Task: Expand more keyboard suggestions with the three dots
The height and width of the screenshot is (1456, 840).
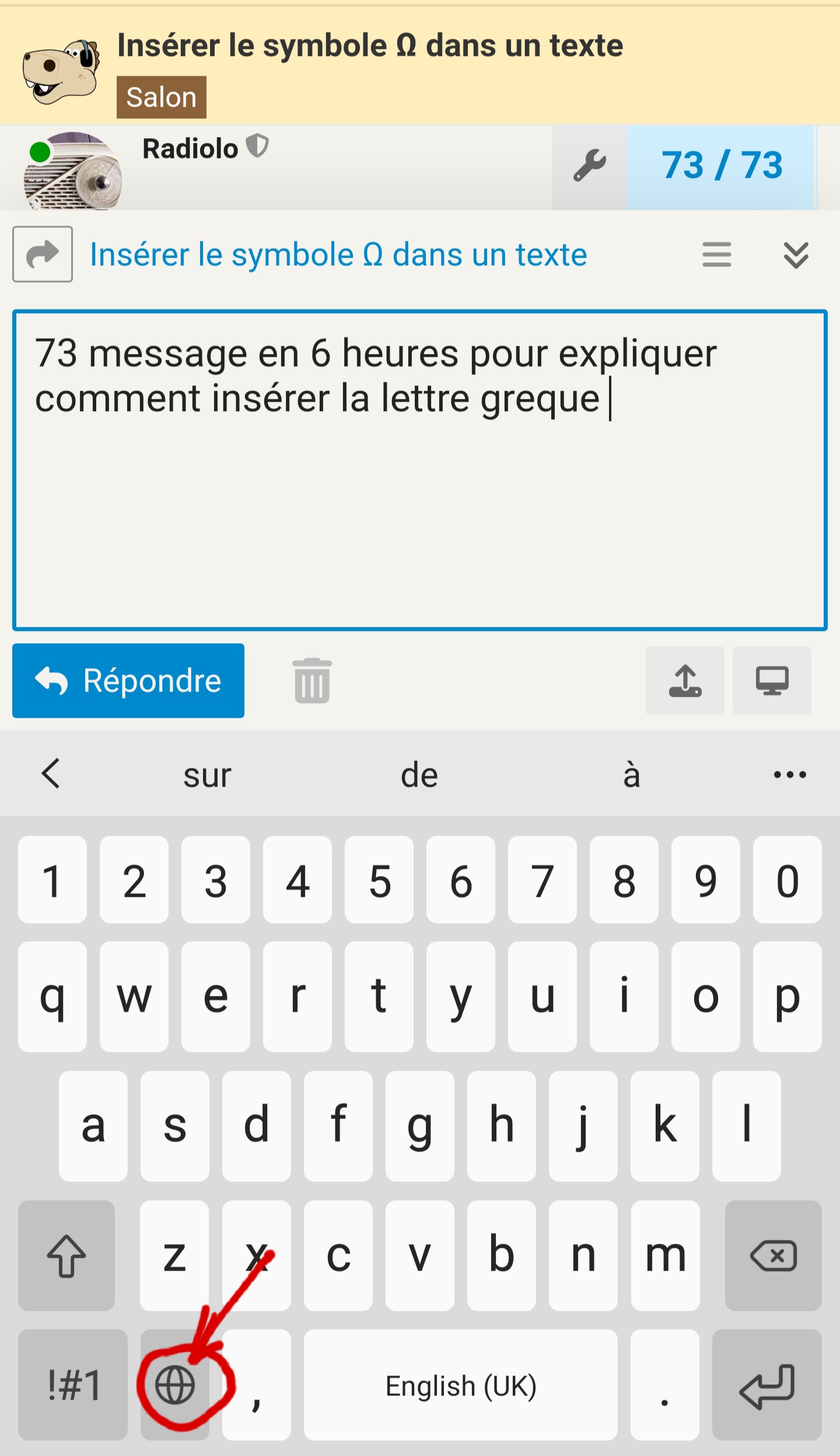Action: click(790, 775)
